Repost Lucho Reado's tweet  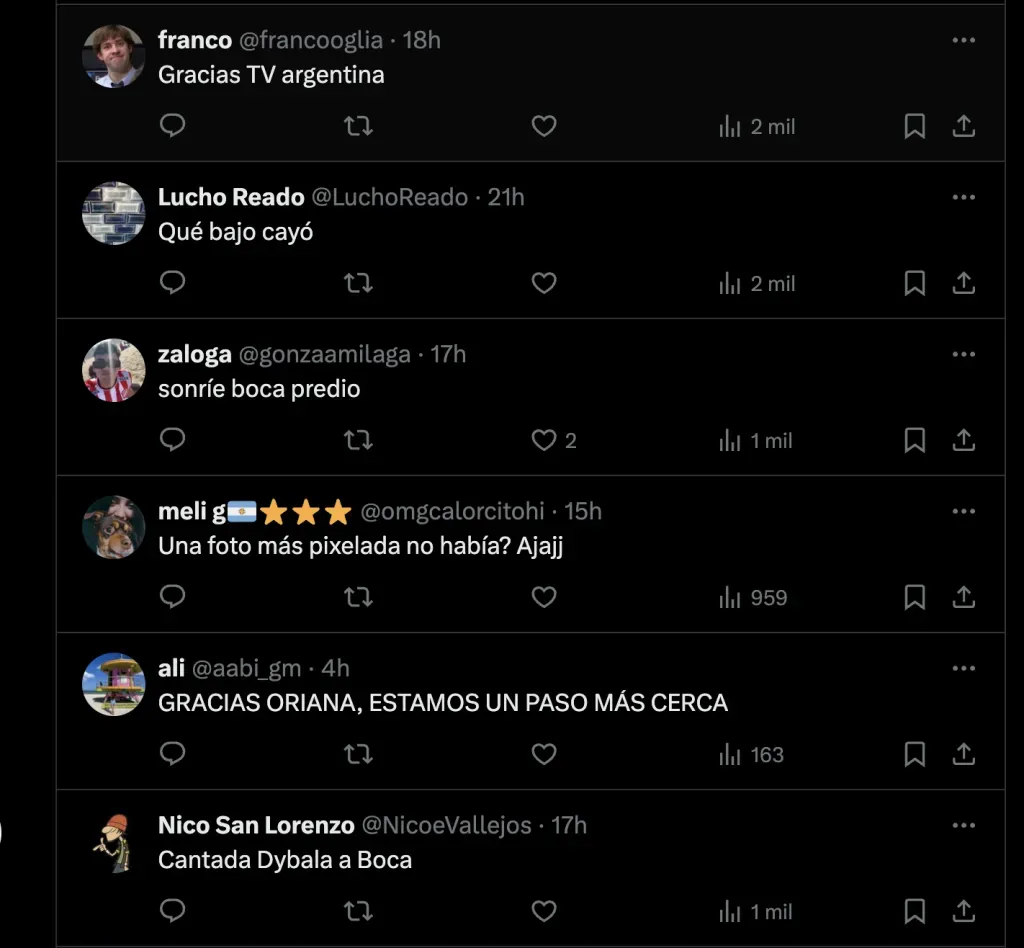click(358, 283)
